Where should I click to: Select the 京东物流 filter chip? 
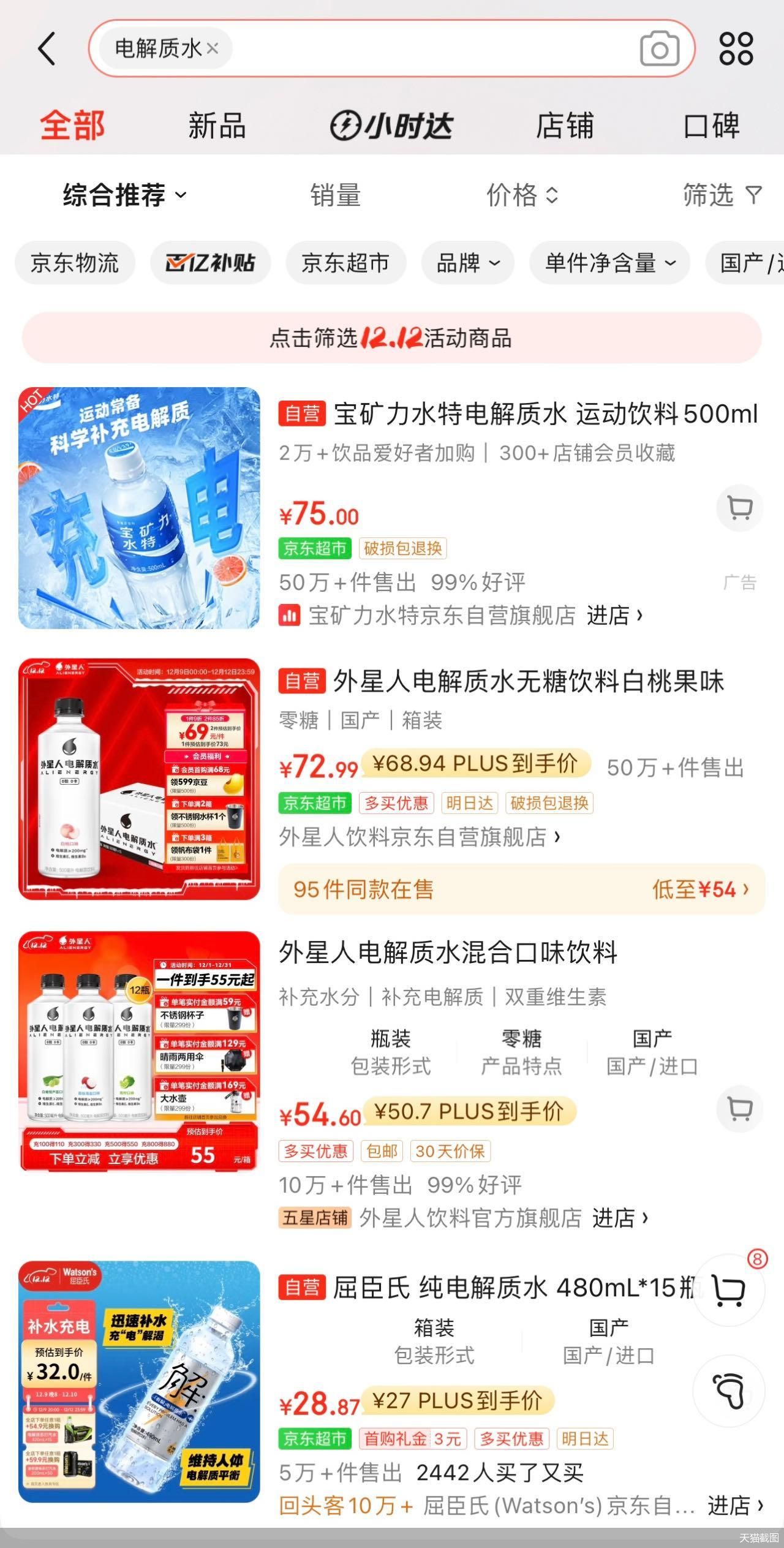[x=75, y=263]
